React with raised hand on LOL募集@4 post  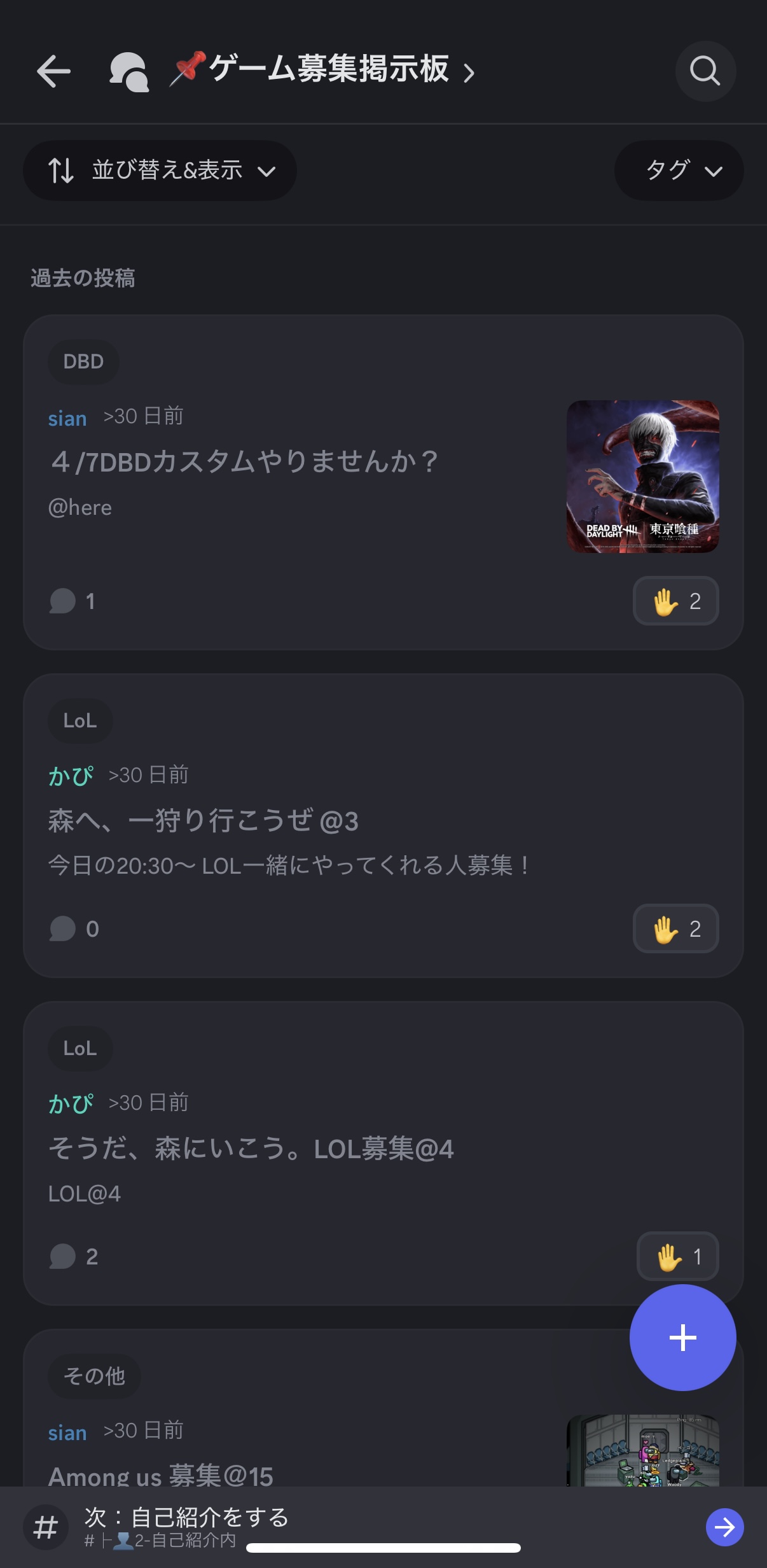point(677,1256)
